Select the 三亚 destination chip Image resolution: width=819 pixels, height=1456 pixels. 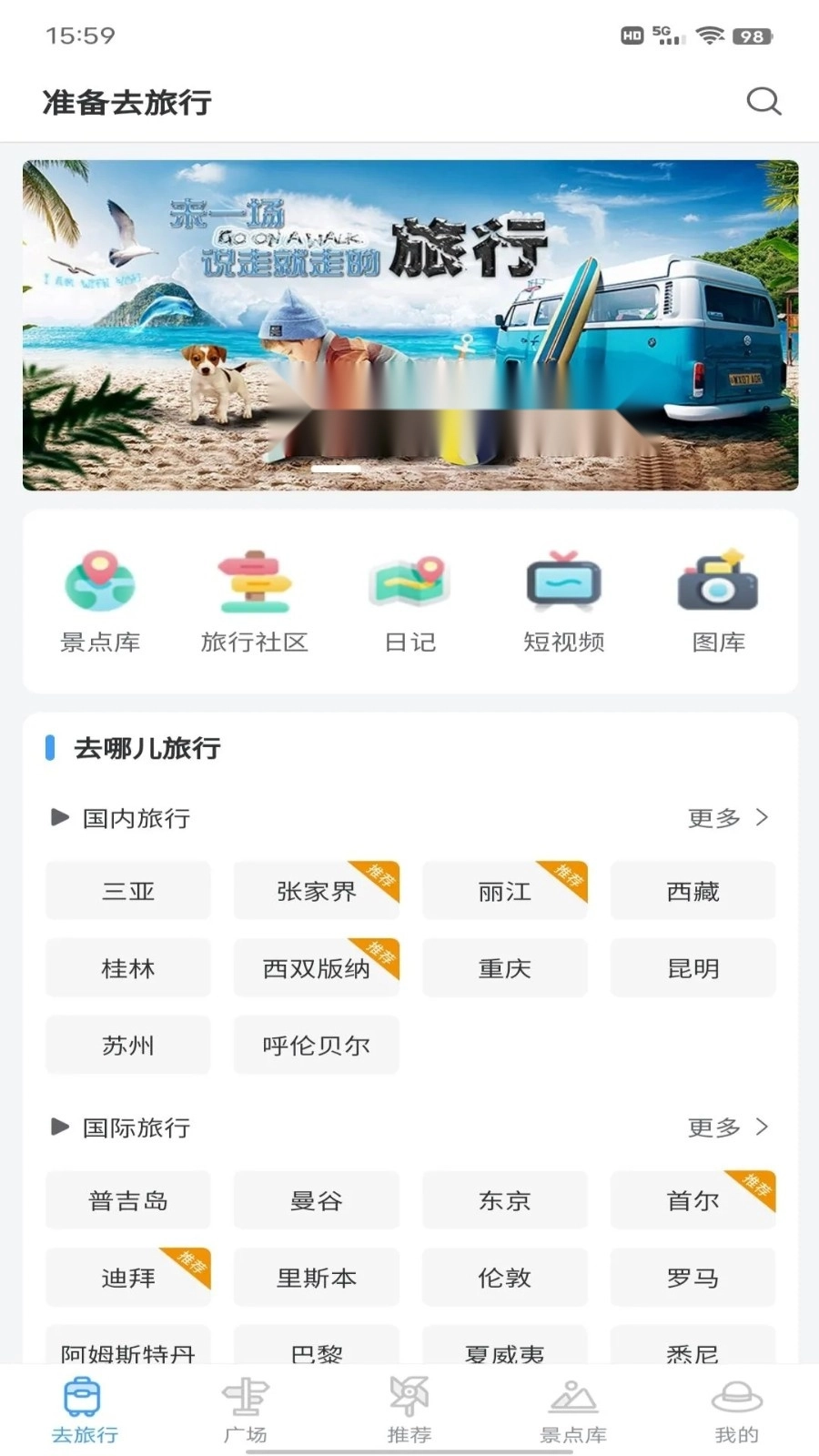(128, 891)
